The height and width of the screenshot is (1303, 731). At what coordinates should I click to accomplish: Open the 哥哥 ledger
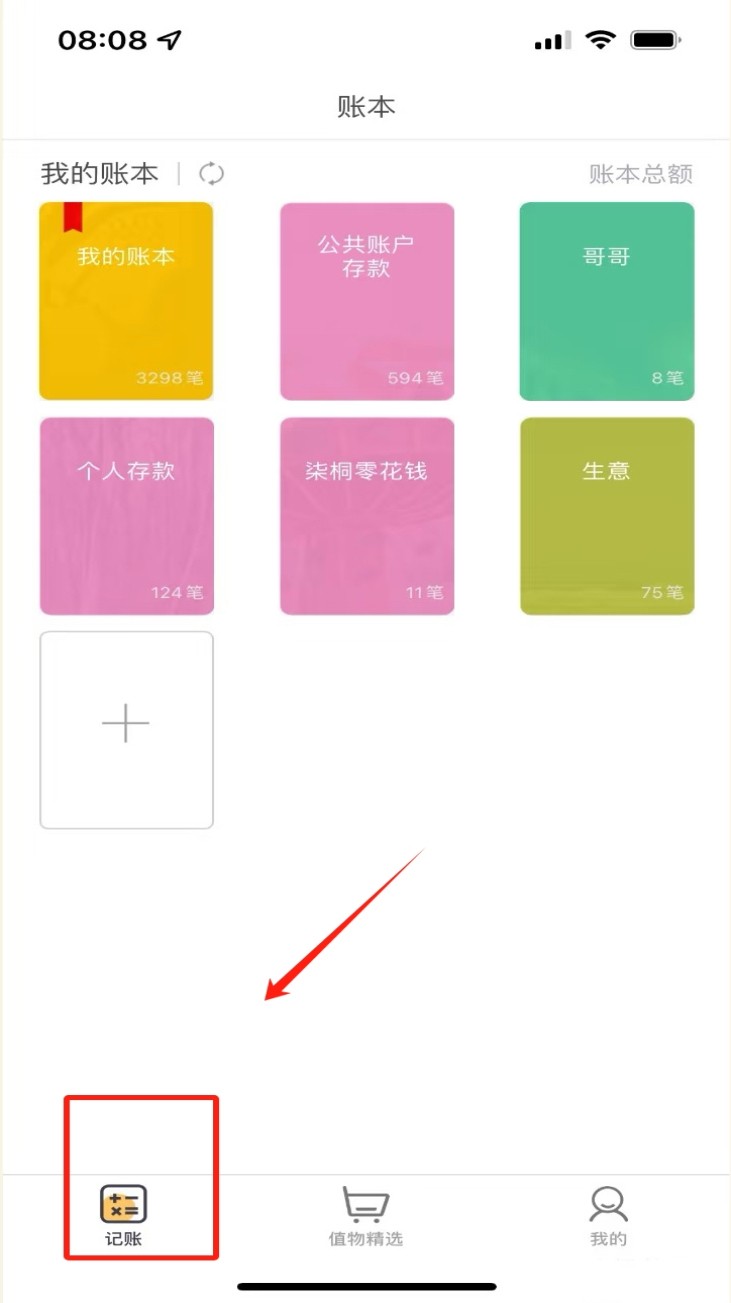[607, 301]
